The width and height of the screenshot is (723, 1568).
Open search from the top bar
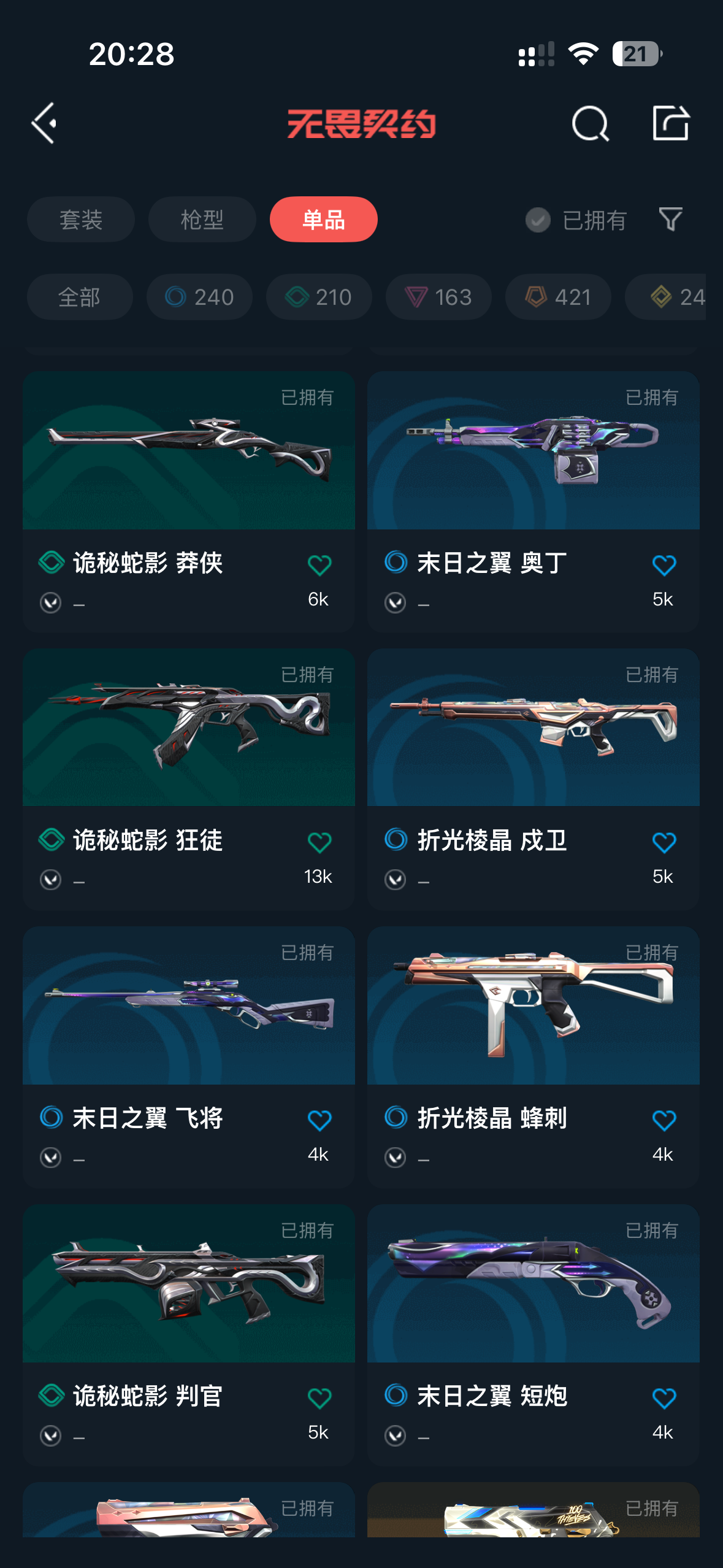589,123
